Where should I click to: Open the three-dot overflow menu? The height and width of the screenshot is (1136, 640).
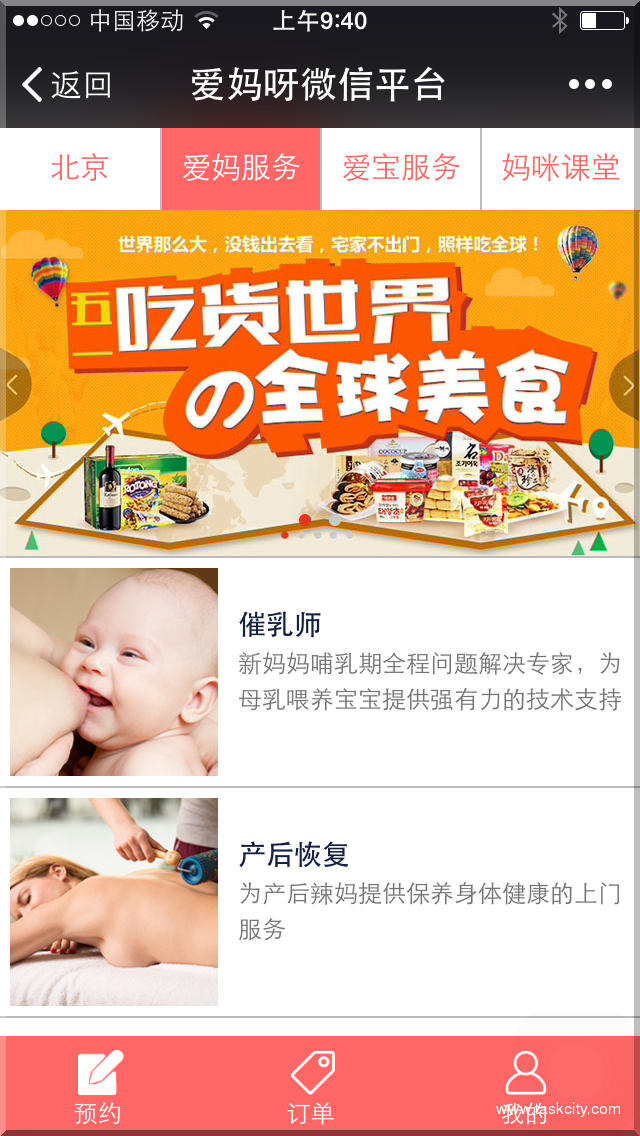pyautogui.click(x=590, y=85)
